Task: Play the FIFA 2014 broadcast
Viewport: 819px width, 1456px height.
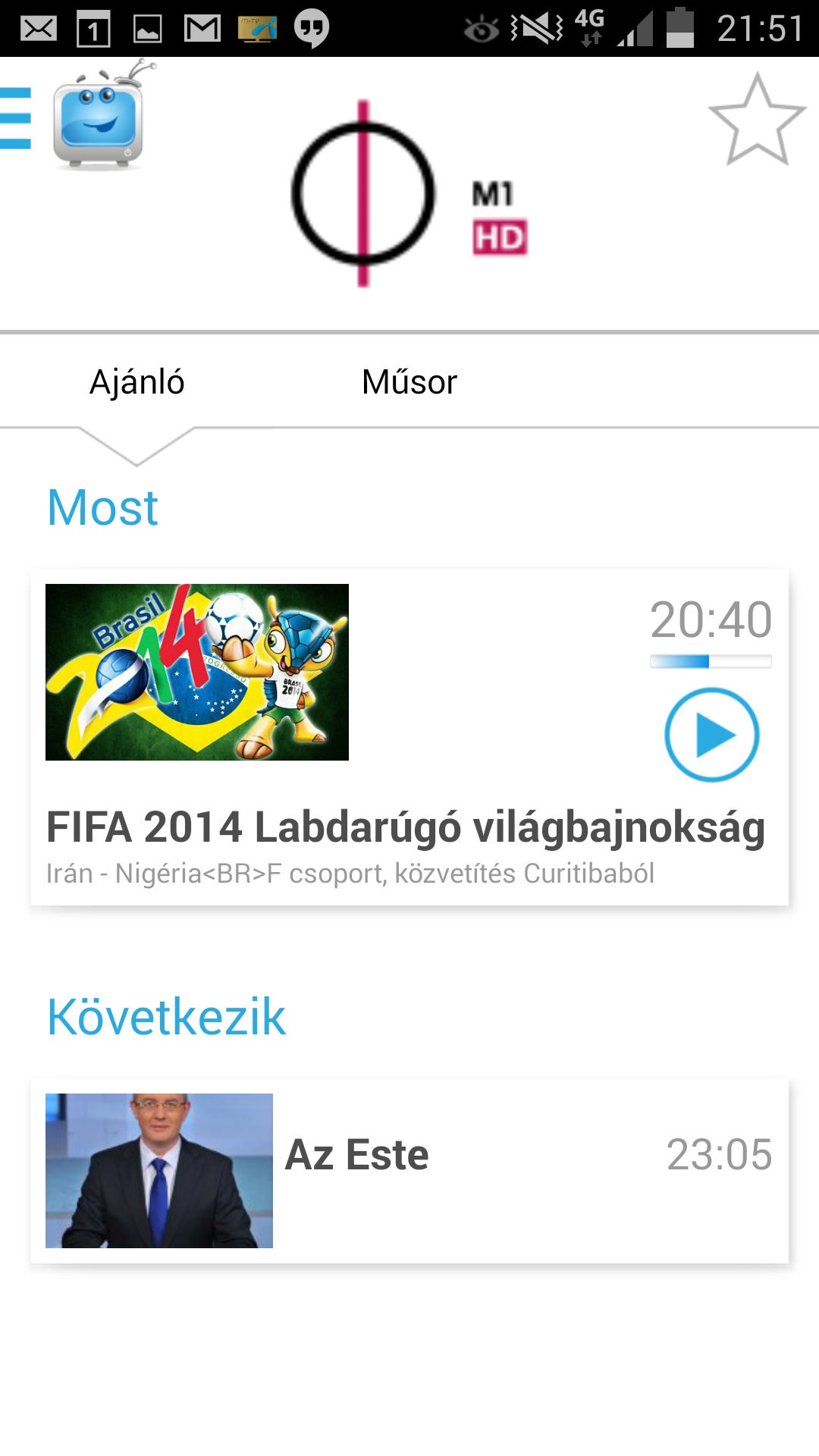Action: click(711, 735)
